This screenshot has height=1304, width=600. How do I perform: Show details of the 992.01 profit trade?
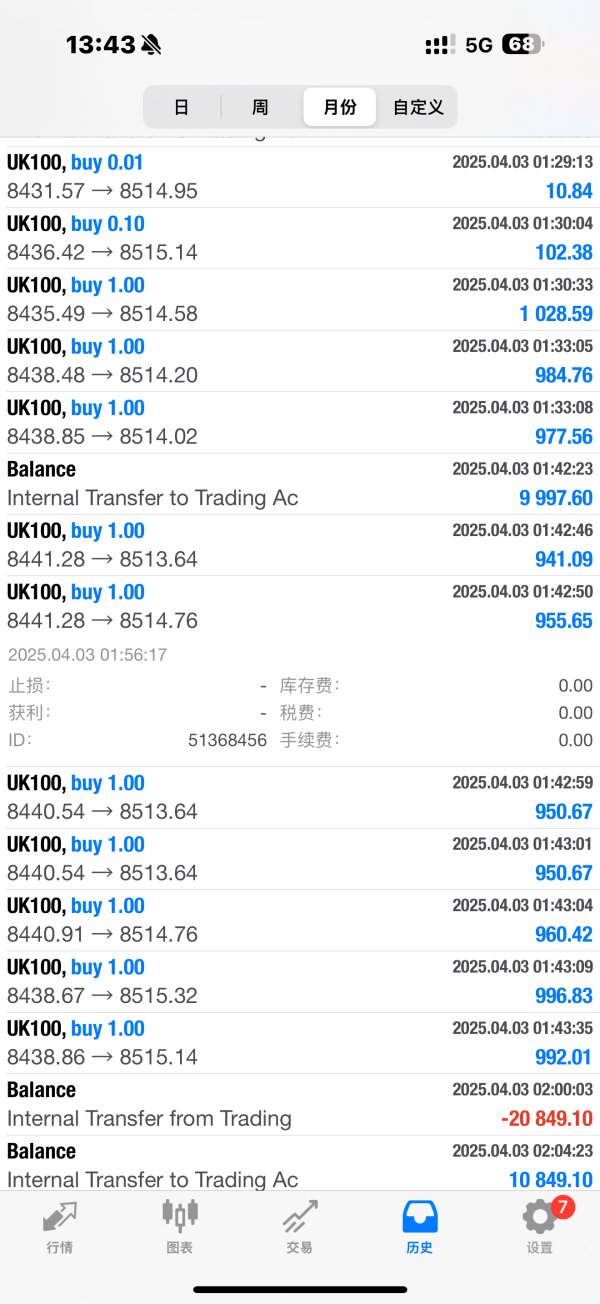[x=300, y=1043]
